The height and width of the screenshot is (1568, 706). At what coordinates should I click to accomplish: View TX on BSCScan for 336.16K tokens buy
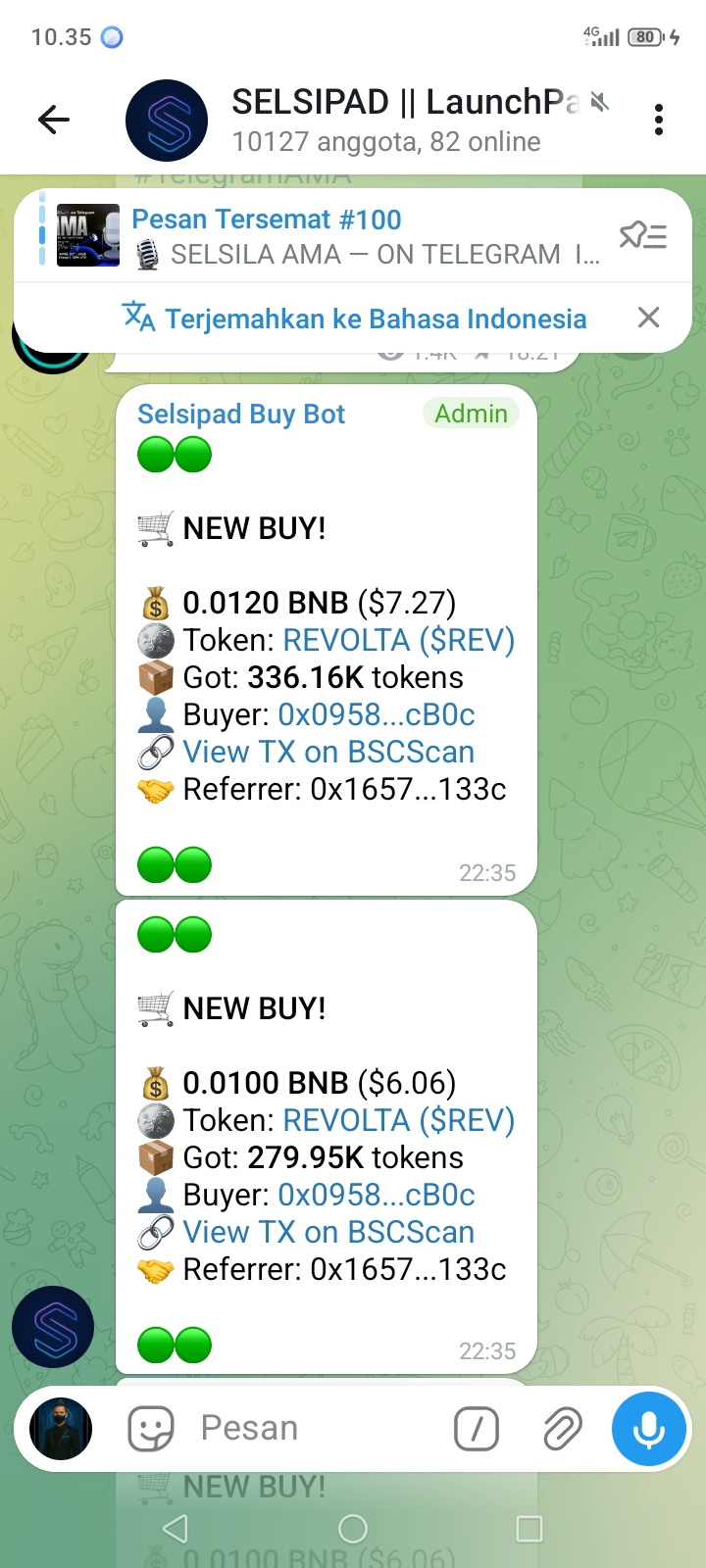point(328,752)
